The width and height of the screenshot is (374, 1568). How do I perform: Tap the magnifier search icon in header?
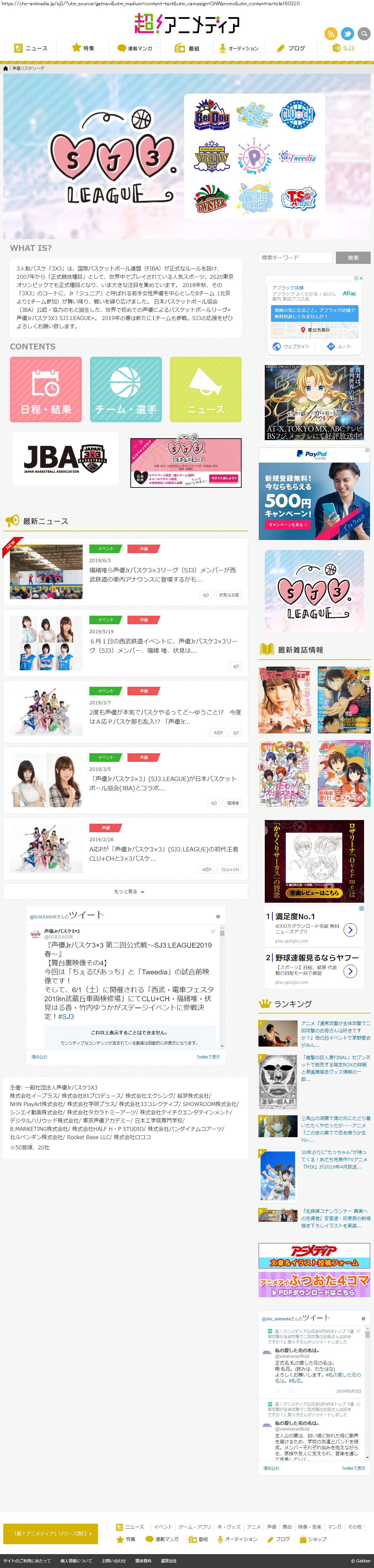click(364, 34)
